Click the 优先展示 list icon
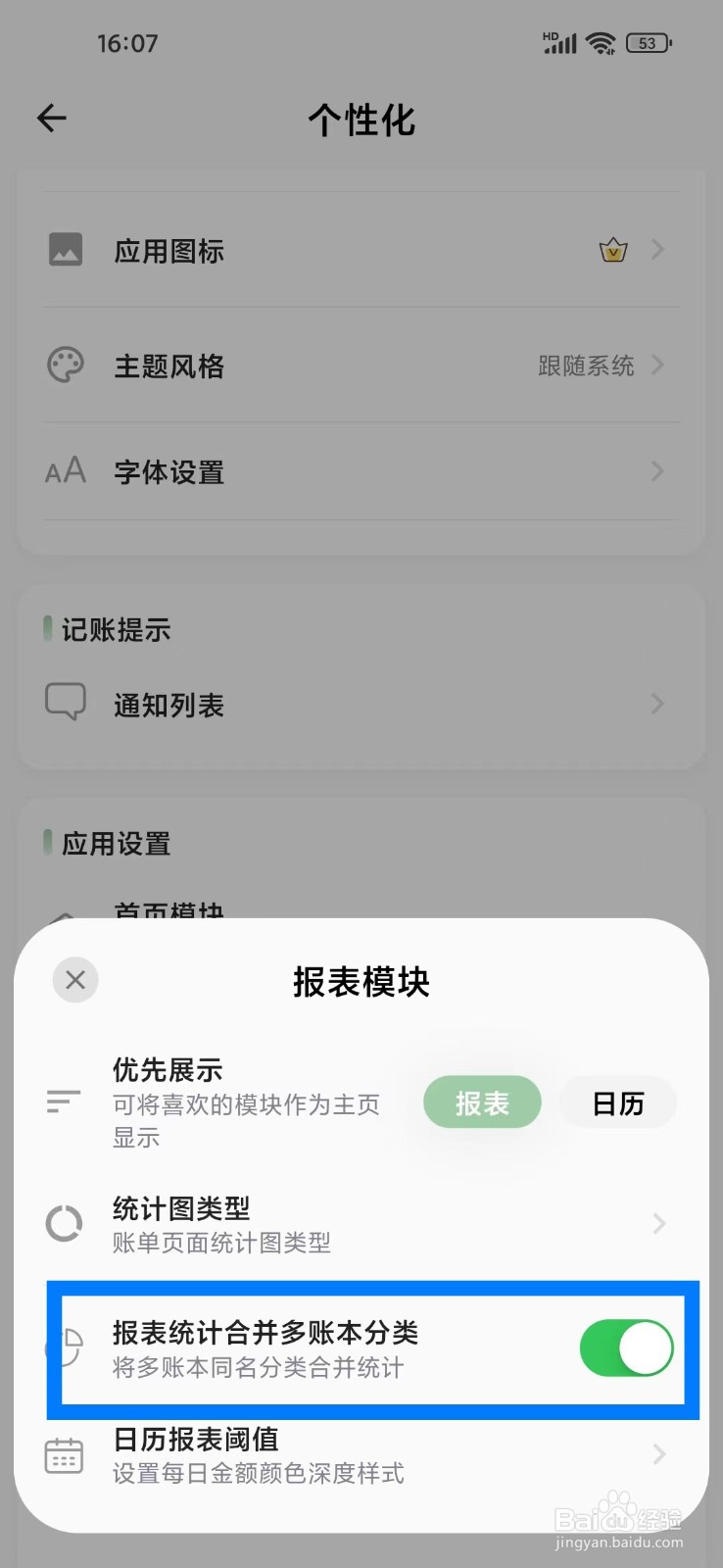 63,1101
